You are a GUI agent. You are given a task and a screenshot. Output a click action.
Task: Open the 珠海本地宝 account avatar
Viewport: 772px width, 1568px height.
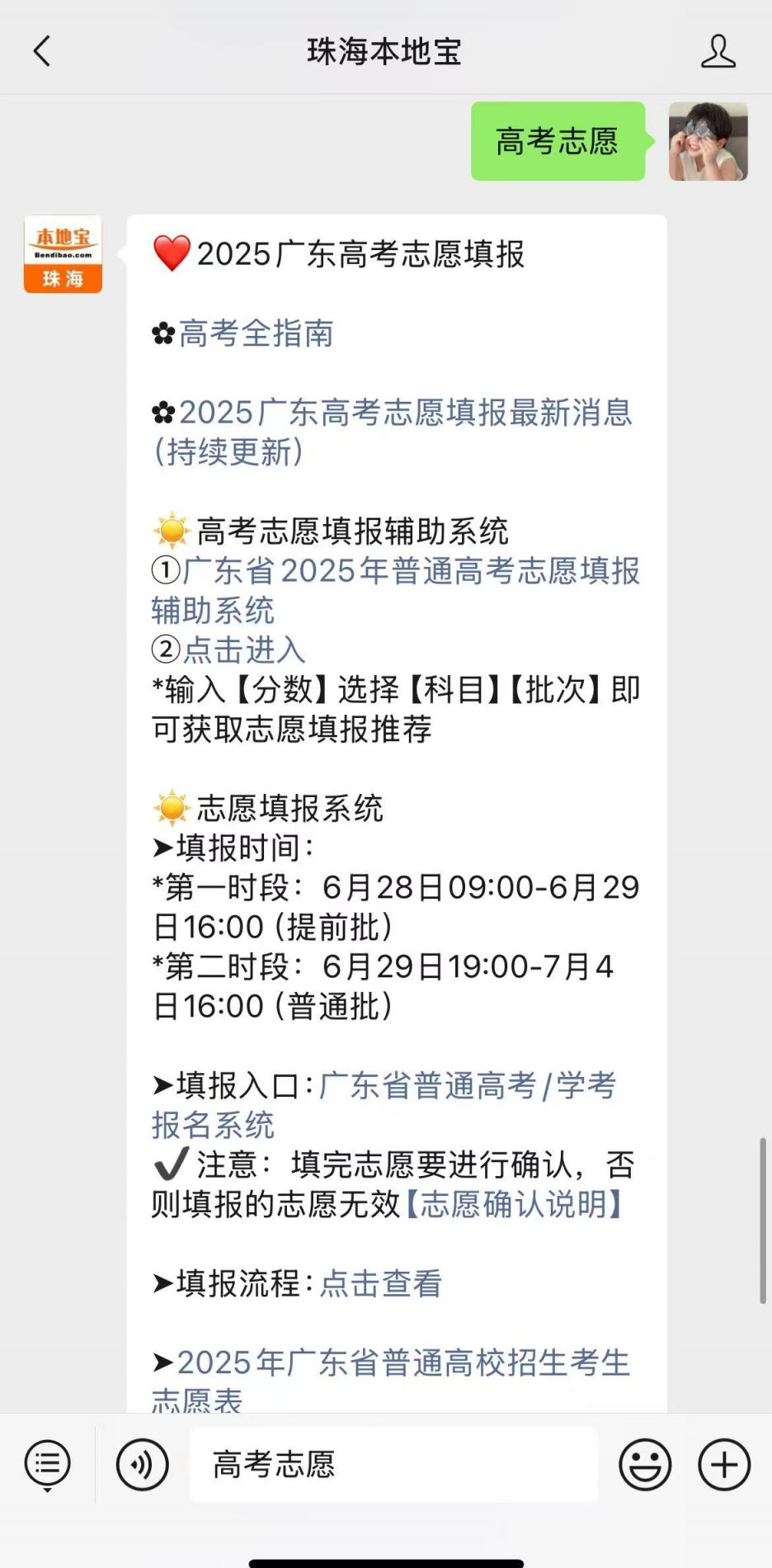64,254
